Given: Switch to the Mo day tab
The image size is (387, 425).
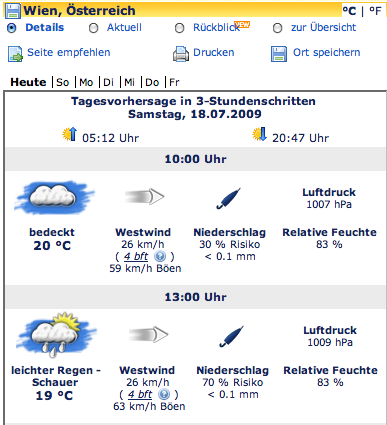Looking at the screenshot, I should point(86,82).
